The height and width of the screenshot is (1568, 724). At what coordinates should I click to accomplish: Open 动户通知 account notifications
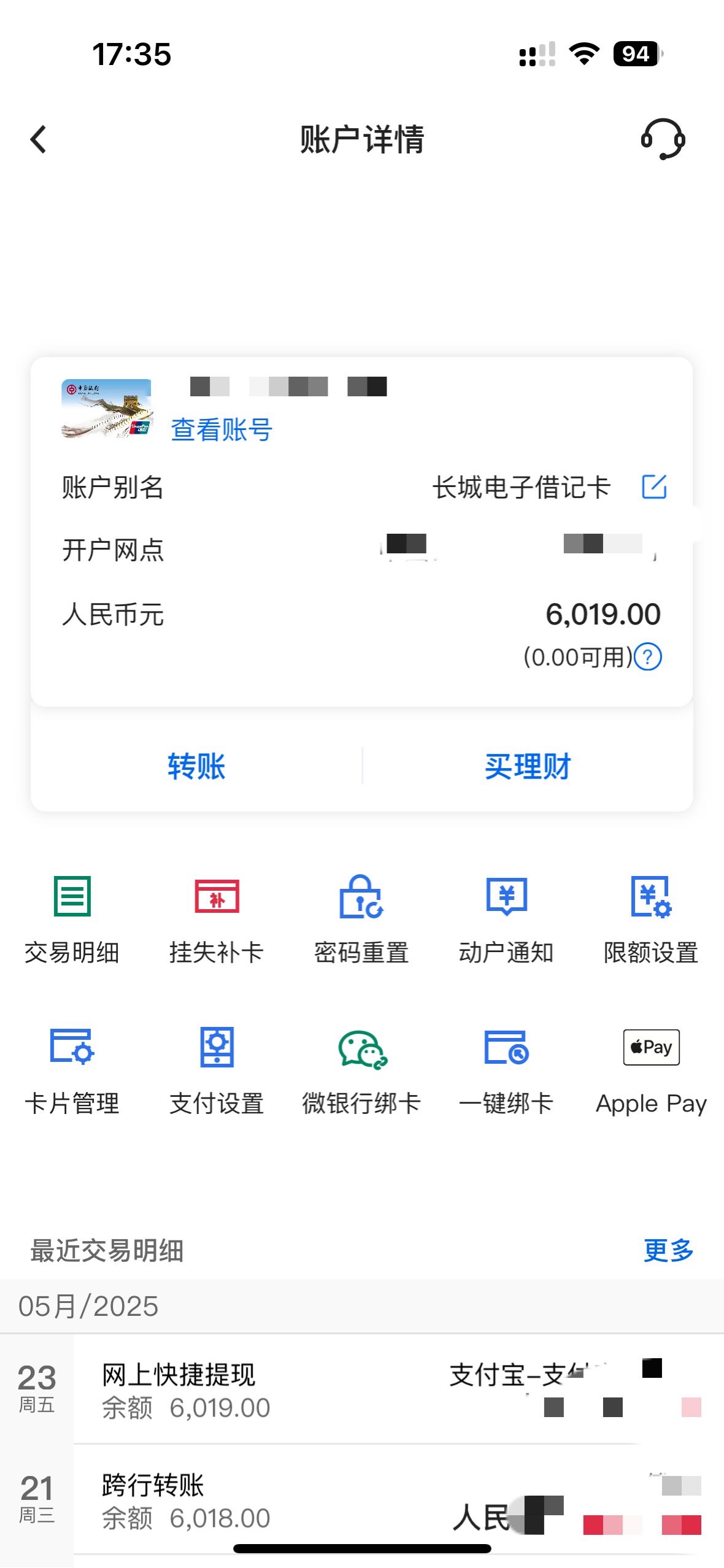pyautogui.click(x=506, y=920)
